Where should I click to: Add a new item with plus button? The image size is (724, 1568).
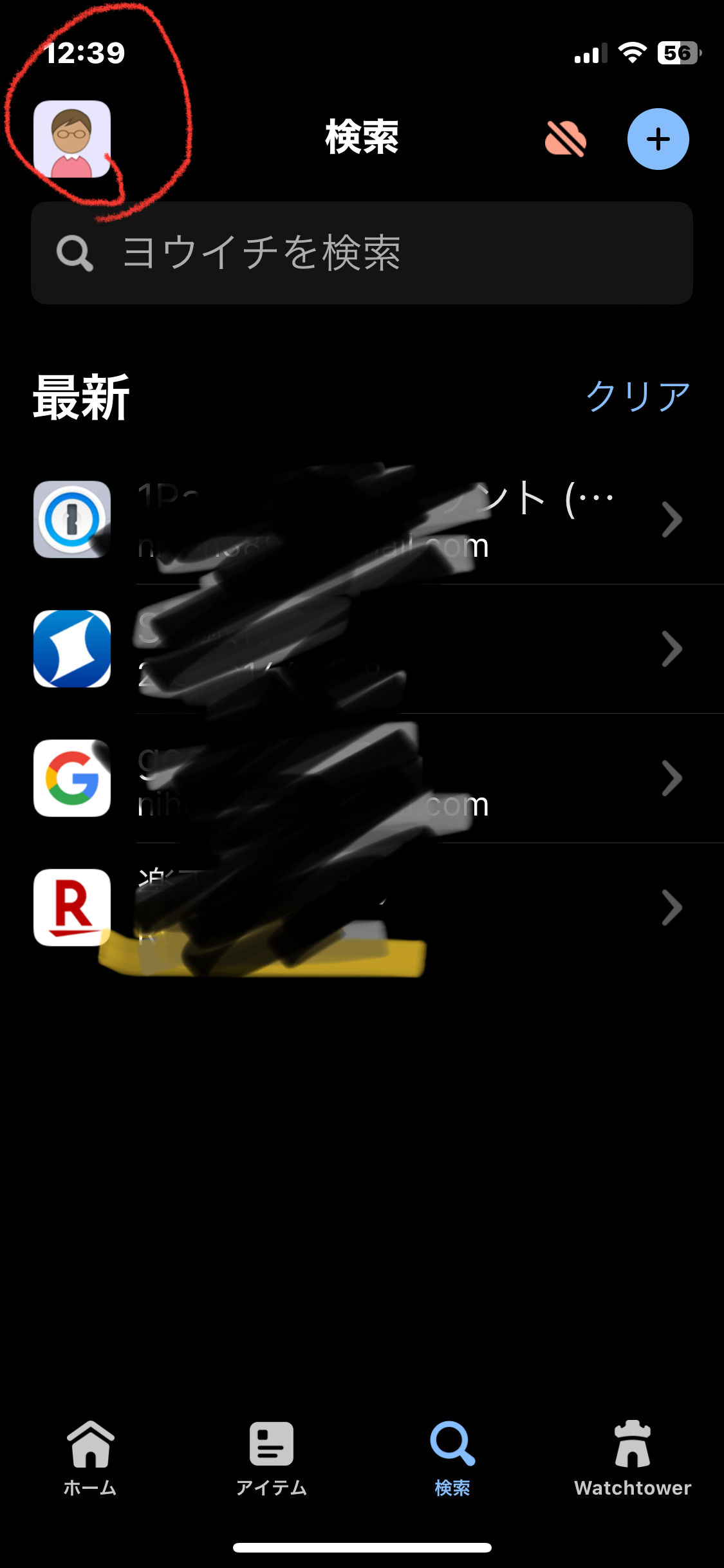tap(658, 139)
